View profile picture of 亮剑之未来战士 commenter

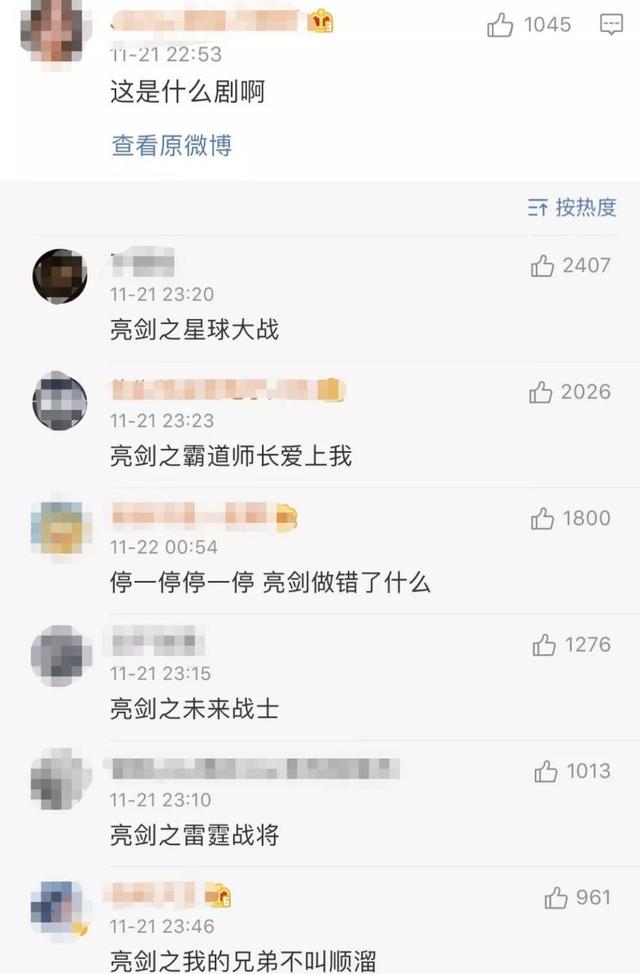(x=60, y=655)
